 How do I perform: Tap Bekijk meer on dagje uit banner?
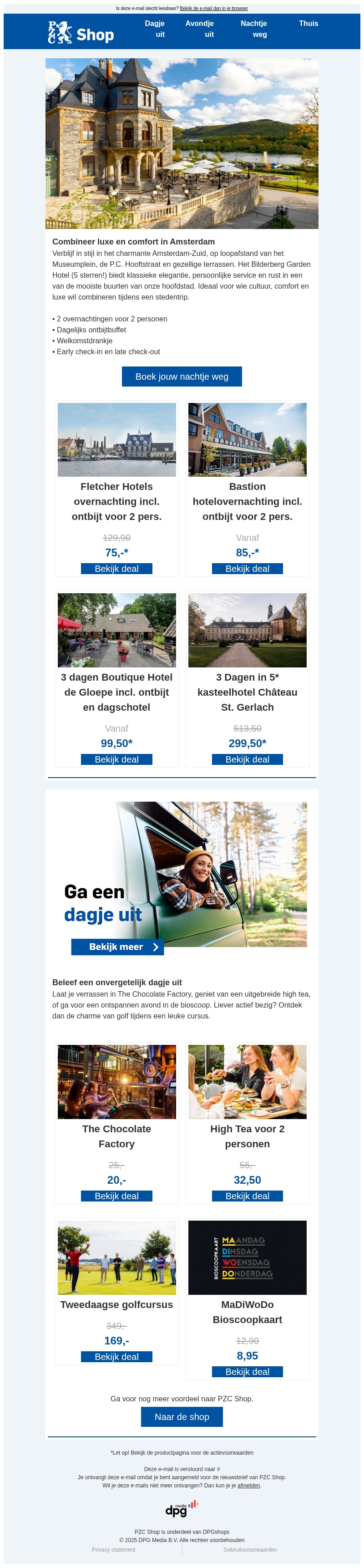117,947
